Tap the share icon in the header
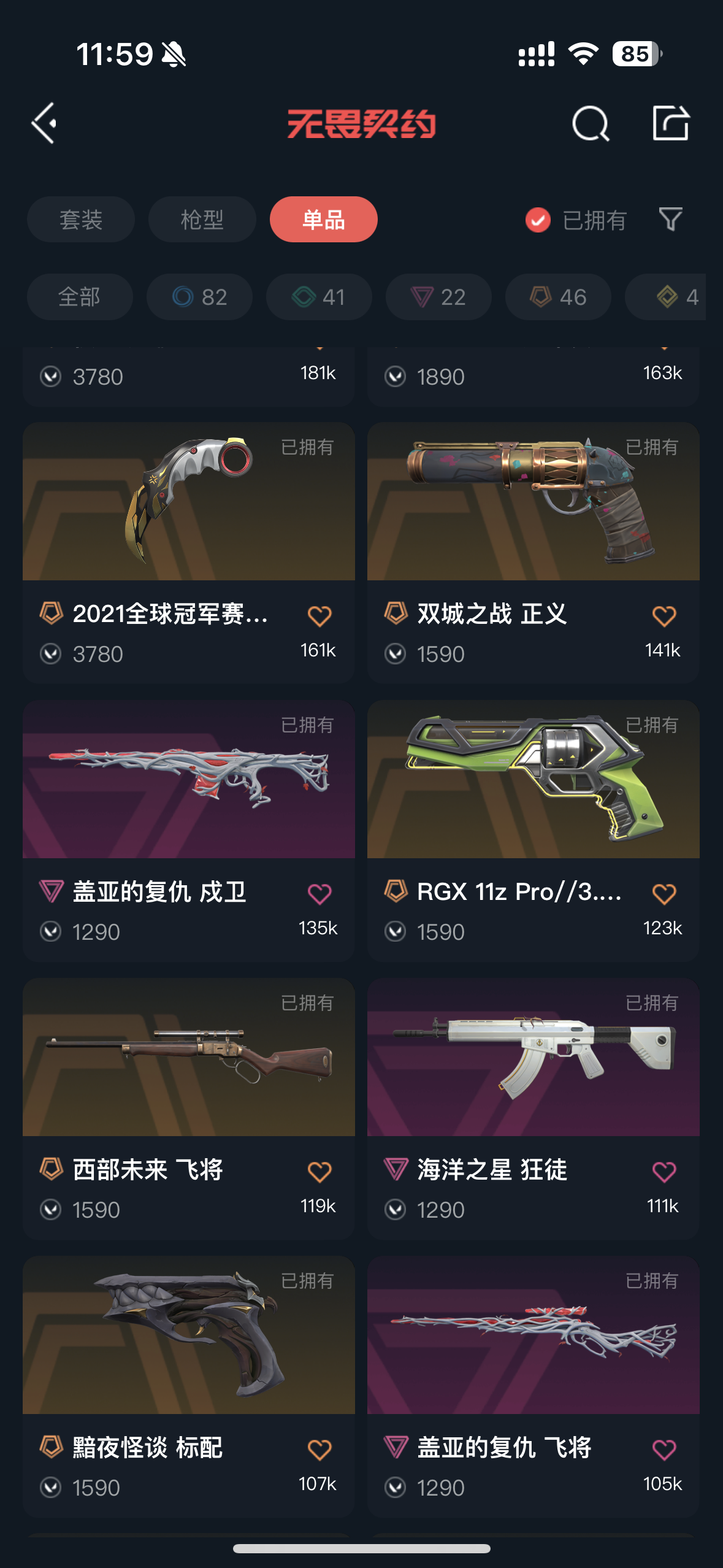 [670, 123]
